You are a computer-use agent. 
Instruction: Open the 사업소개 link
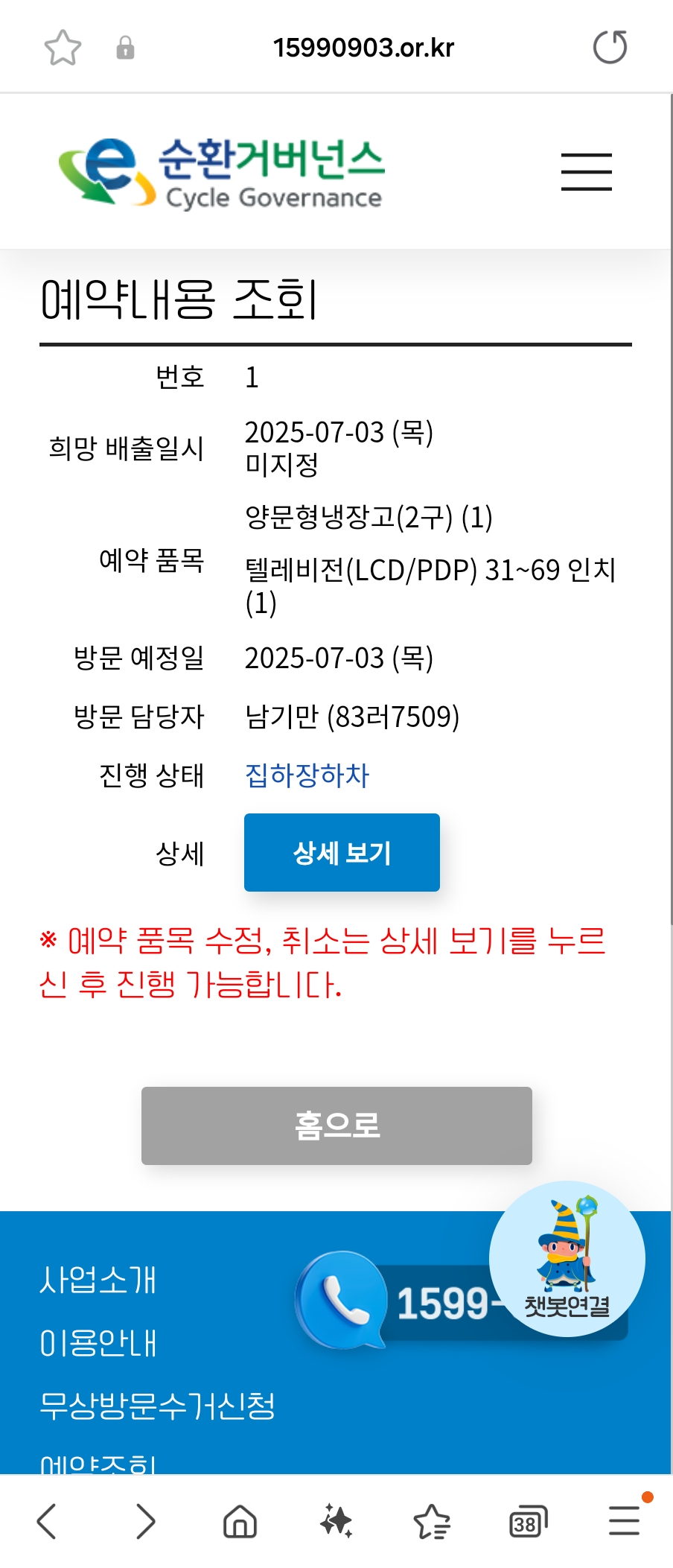click(x=98, y=1280)
